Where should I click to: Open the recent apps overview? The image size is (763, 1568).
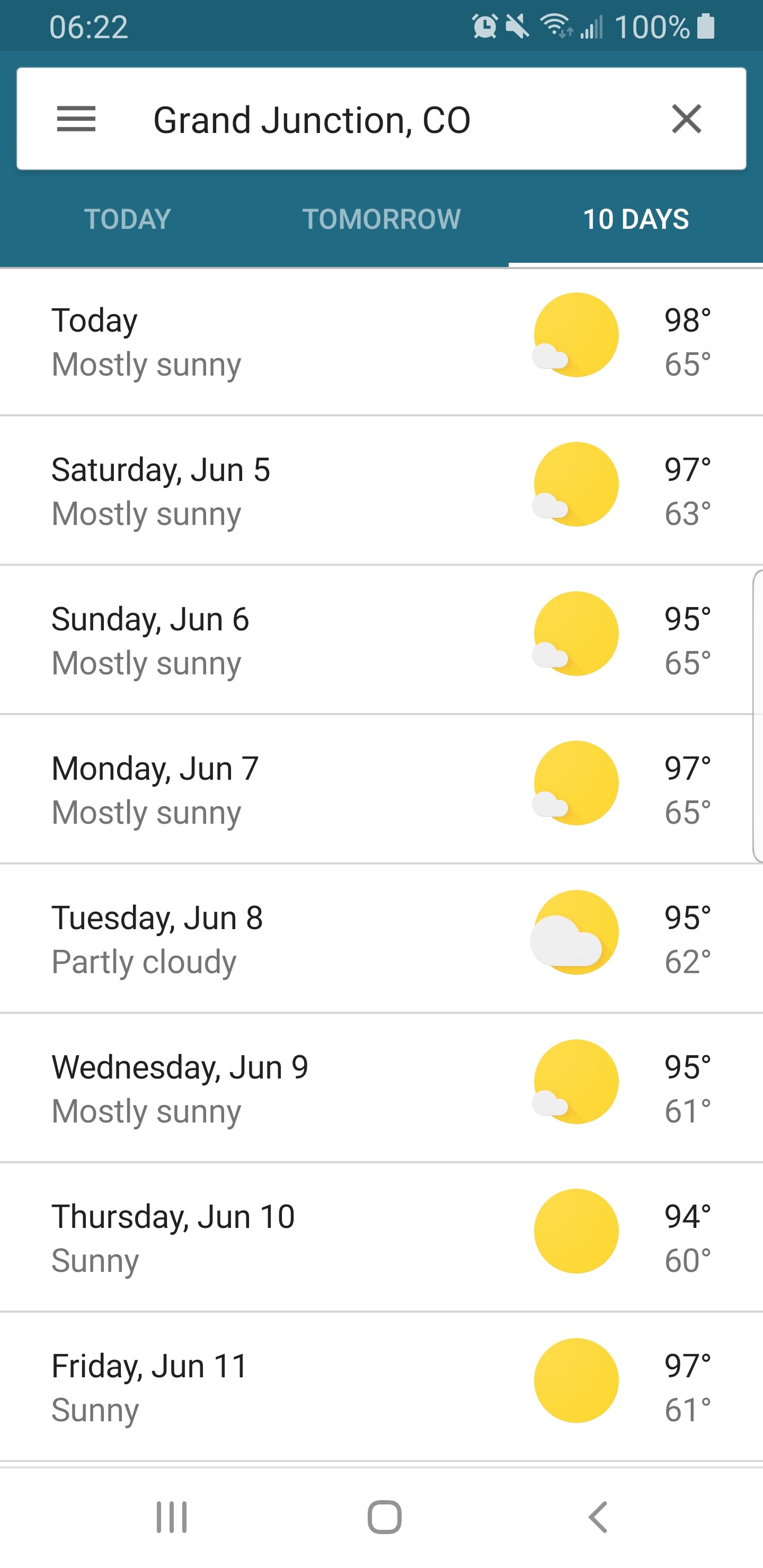click(172, 1517)
